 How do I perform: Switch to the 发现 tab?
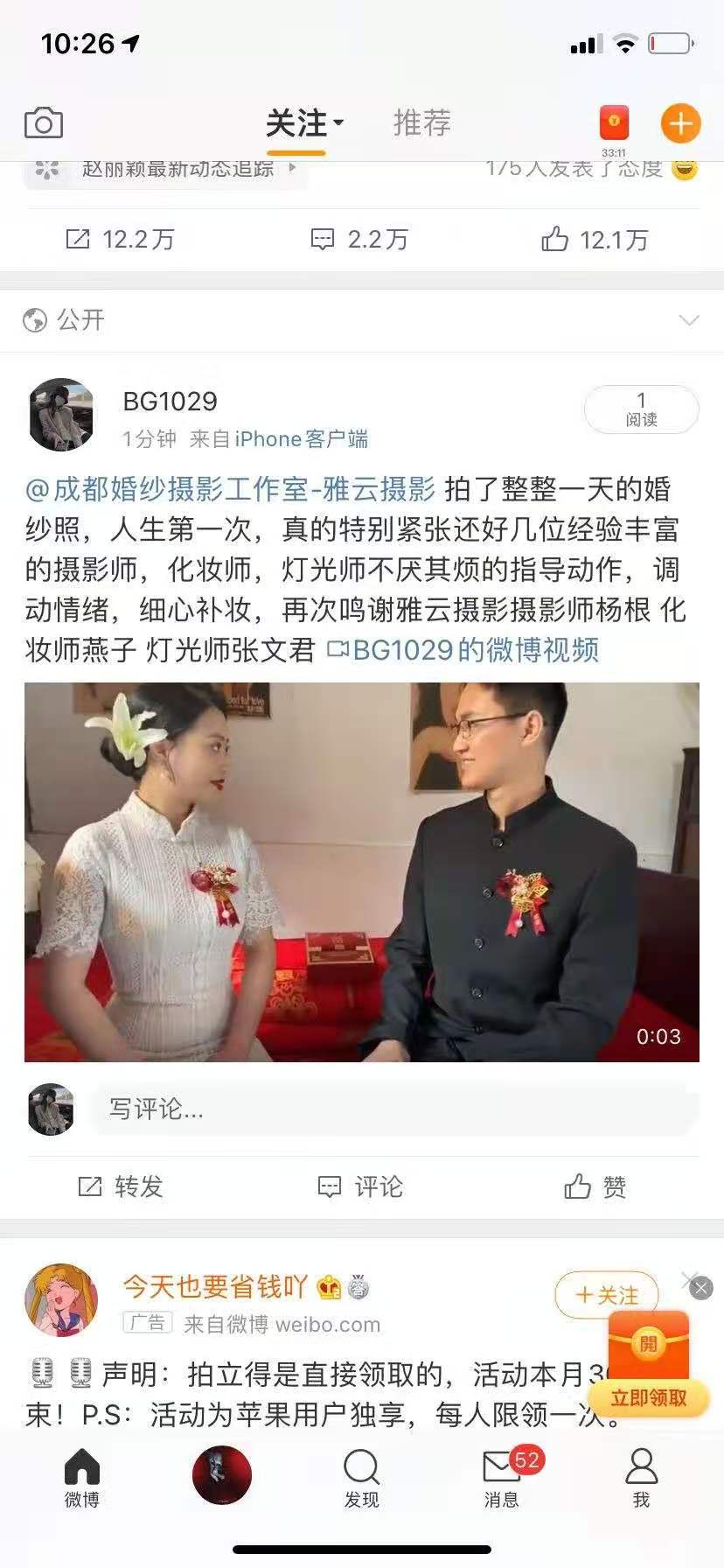pos(361,1477)
